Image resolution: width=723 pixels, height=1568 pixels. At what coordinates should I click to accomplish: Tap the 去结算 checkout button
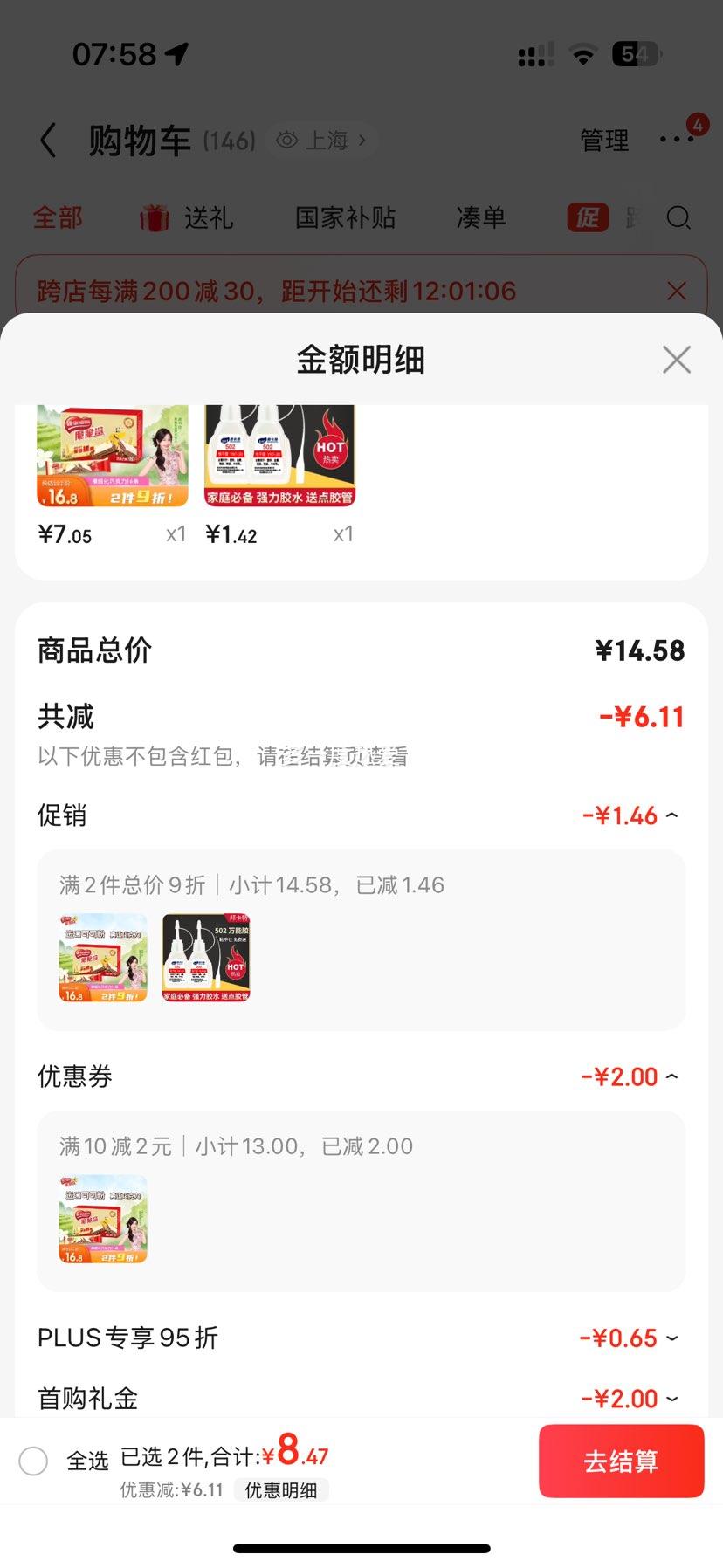pyautogui.click(x=621, y=1461)
